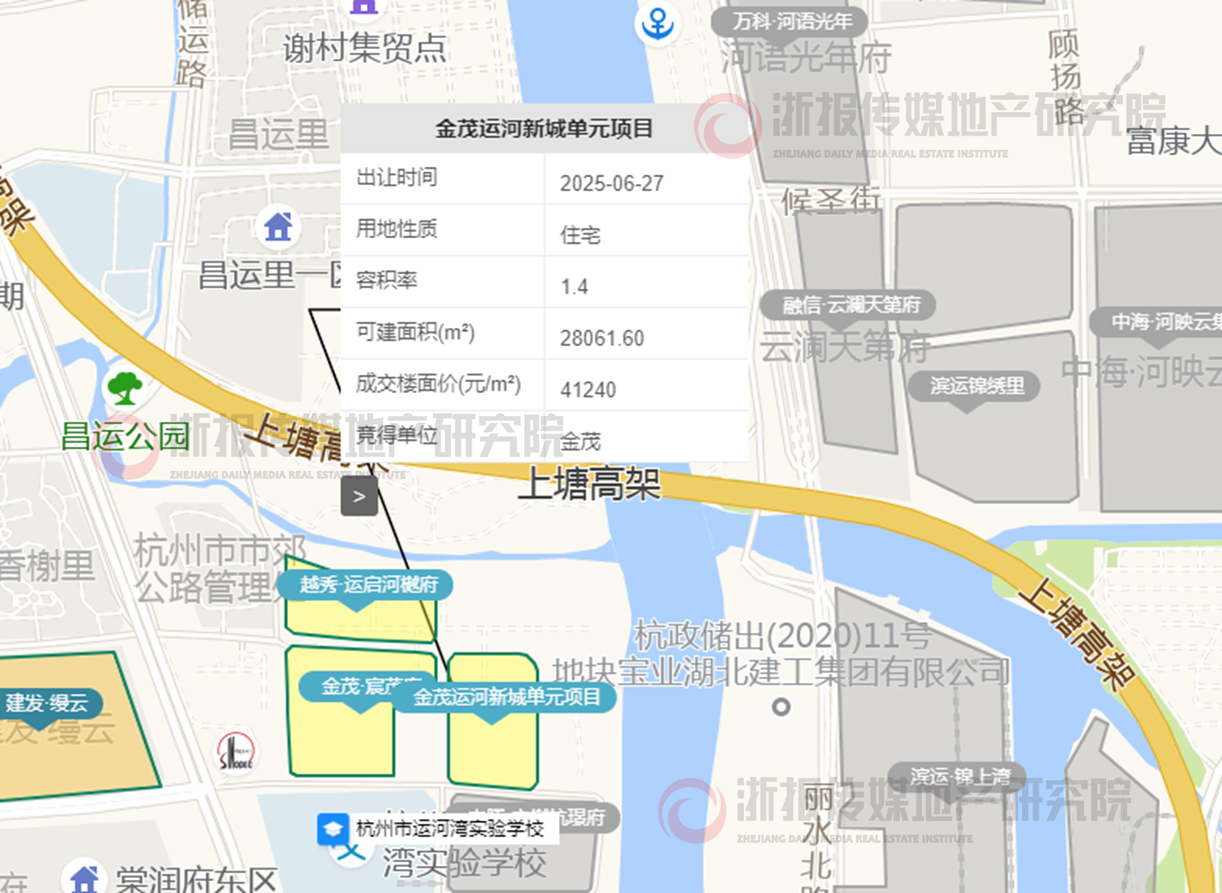The image size is (1222, 893).
Task: Select the 滨运·锦上湾 marker
Action: (x=957, y=775)
